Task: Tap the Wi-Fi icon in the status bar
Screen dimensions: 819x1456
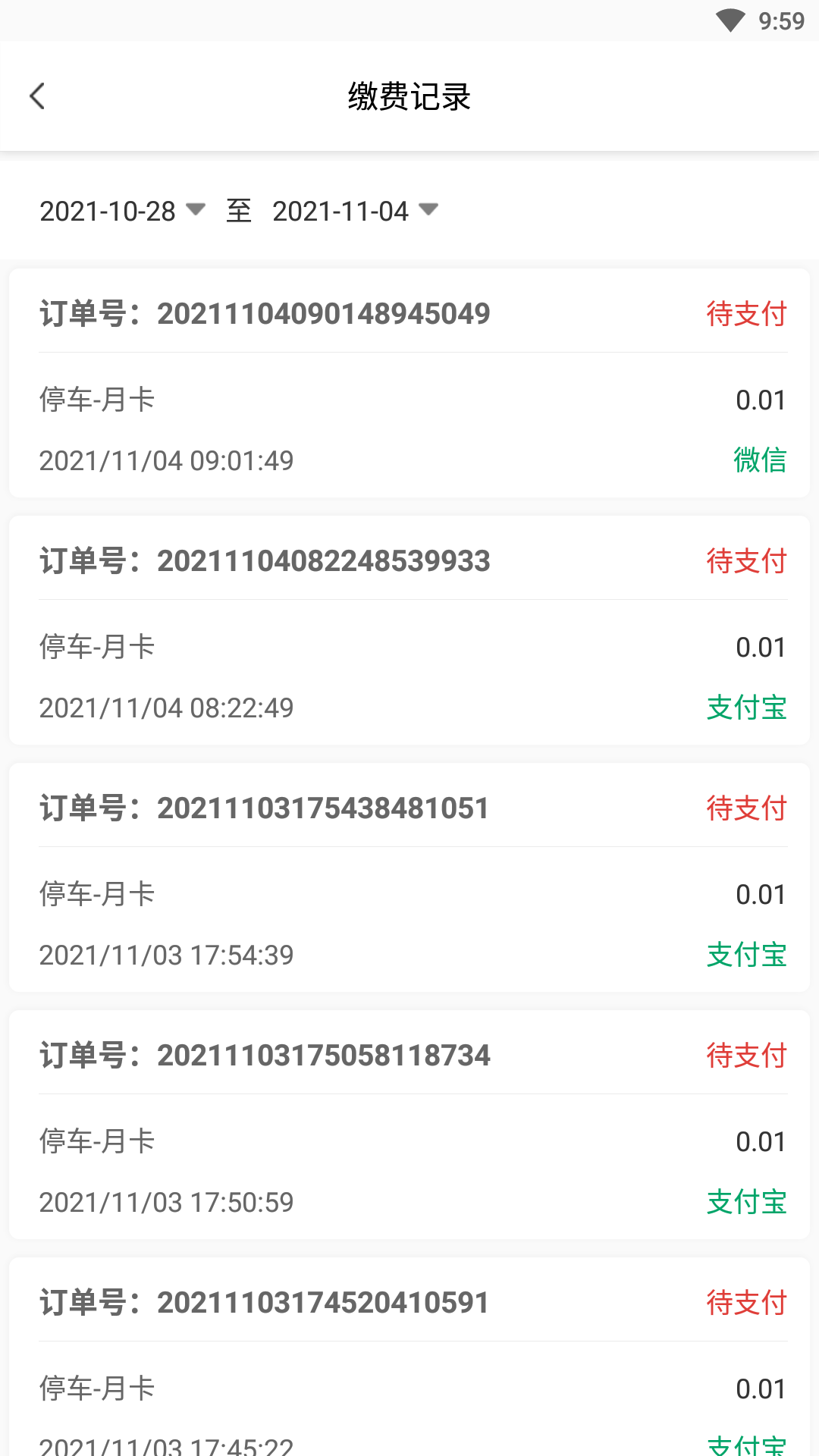Action: click(x=730, y=20)
